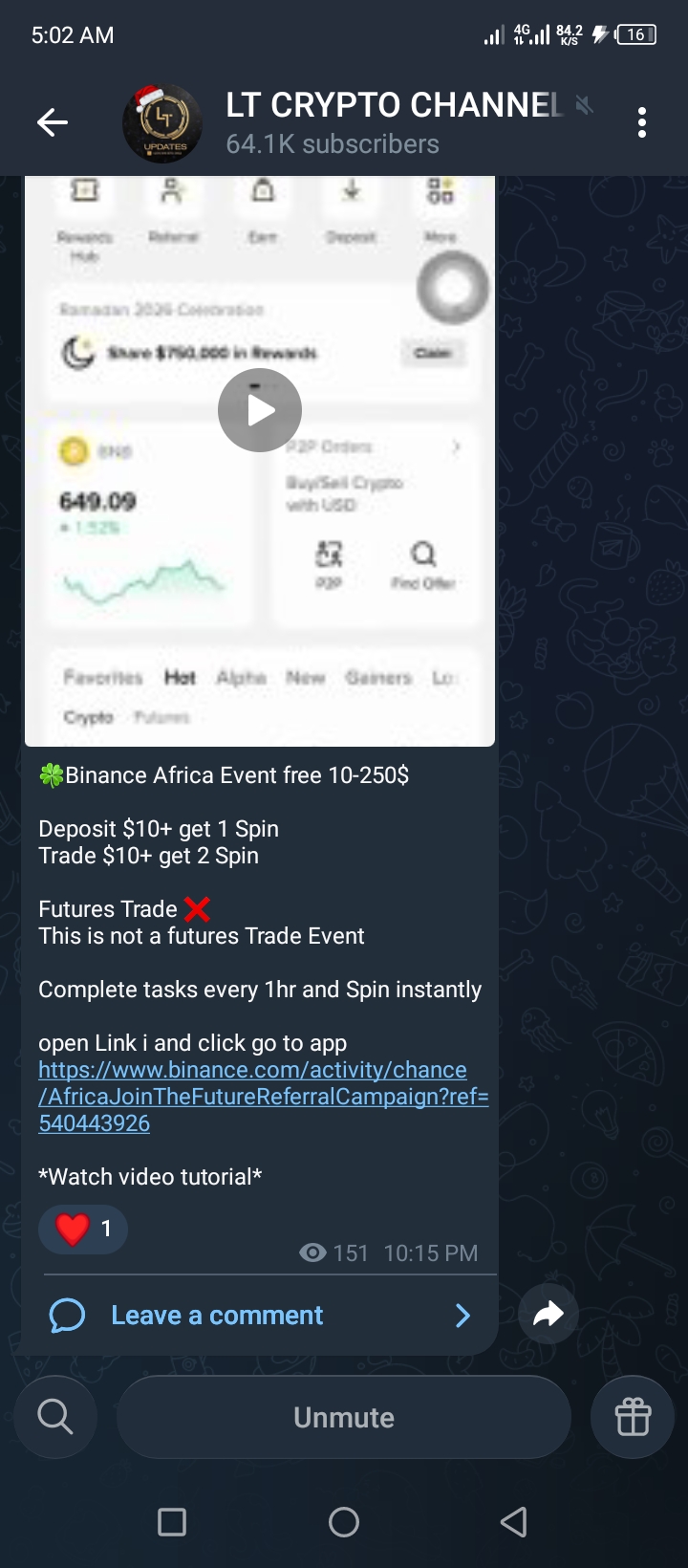Search within the channel

pos(55,1417)
